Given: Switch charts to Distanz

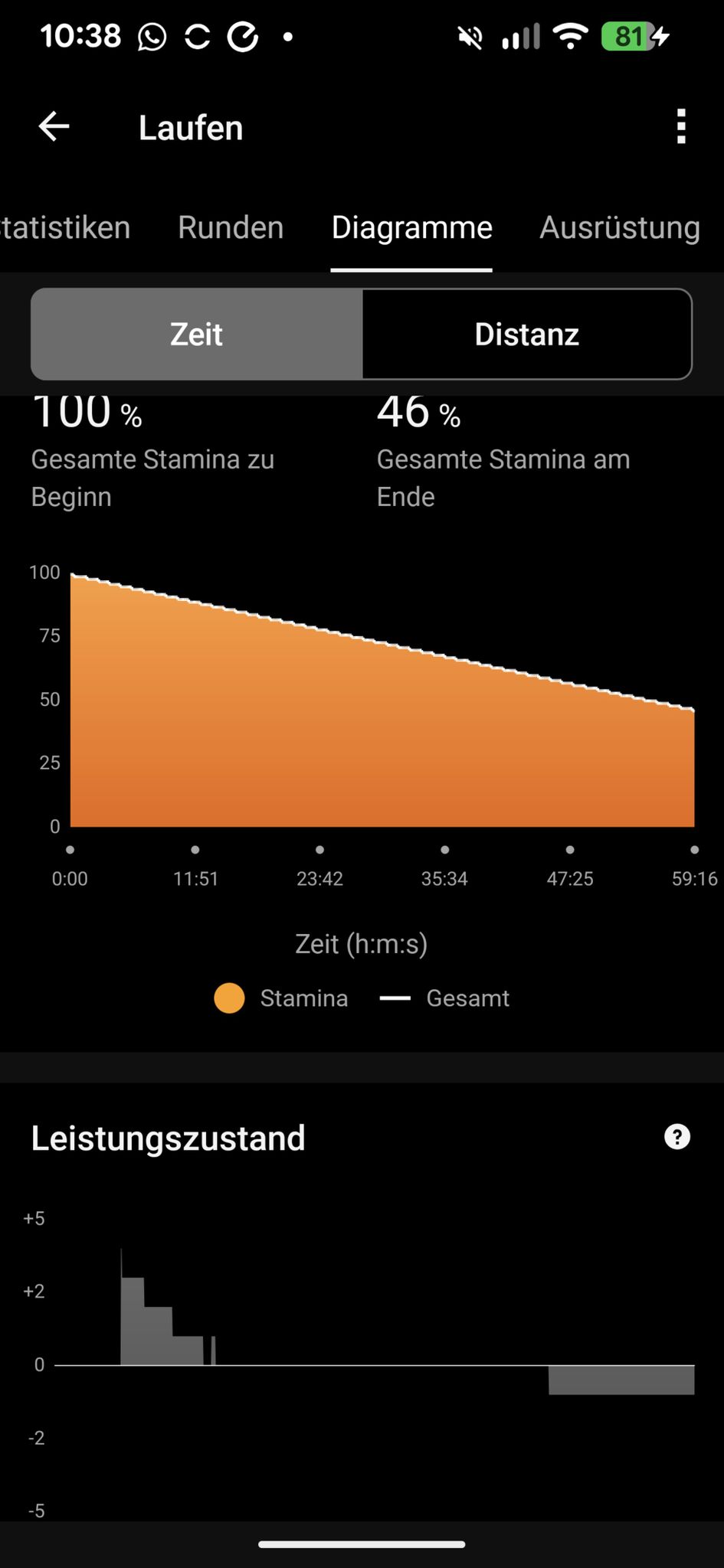Looking at the screenshot, I should (527, 335).
